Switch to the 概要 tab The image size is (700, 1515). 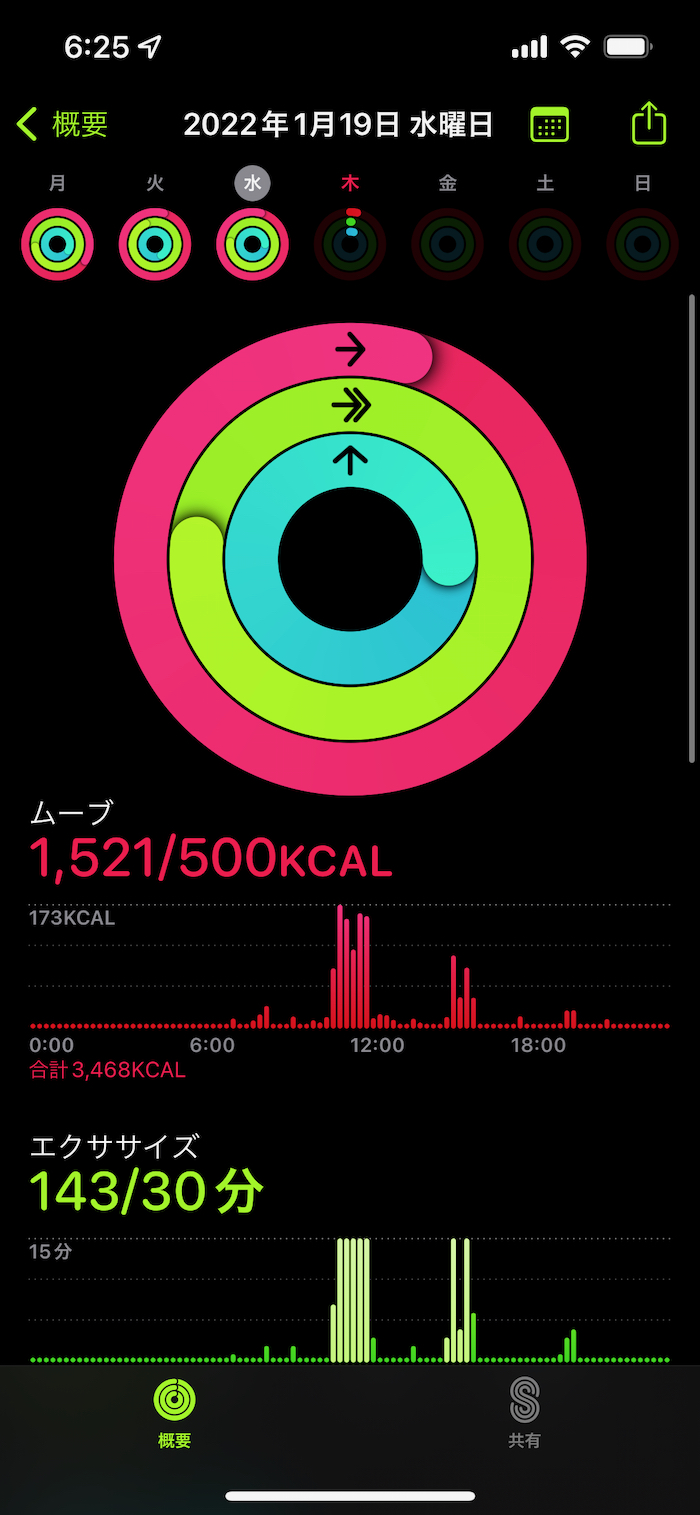tap(175, 1413)
